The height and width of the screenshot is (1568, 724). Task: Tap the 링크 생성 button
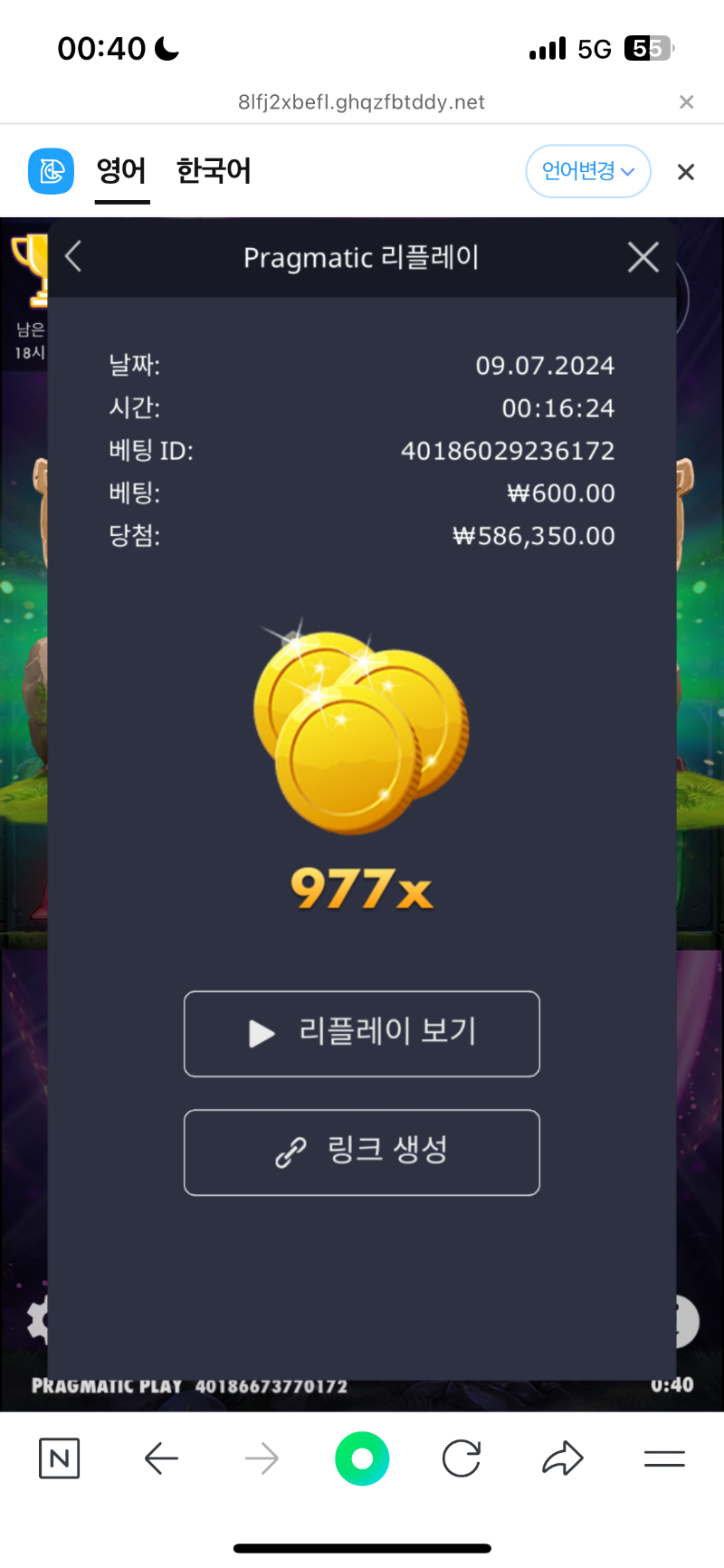coord(362,1152)
